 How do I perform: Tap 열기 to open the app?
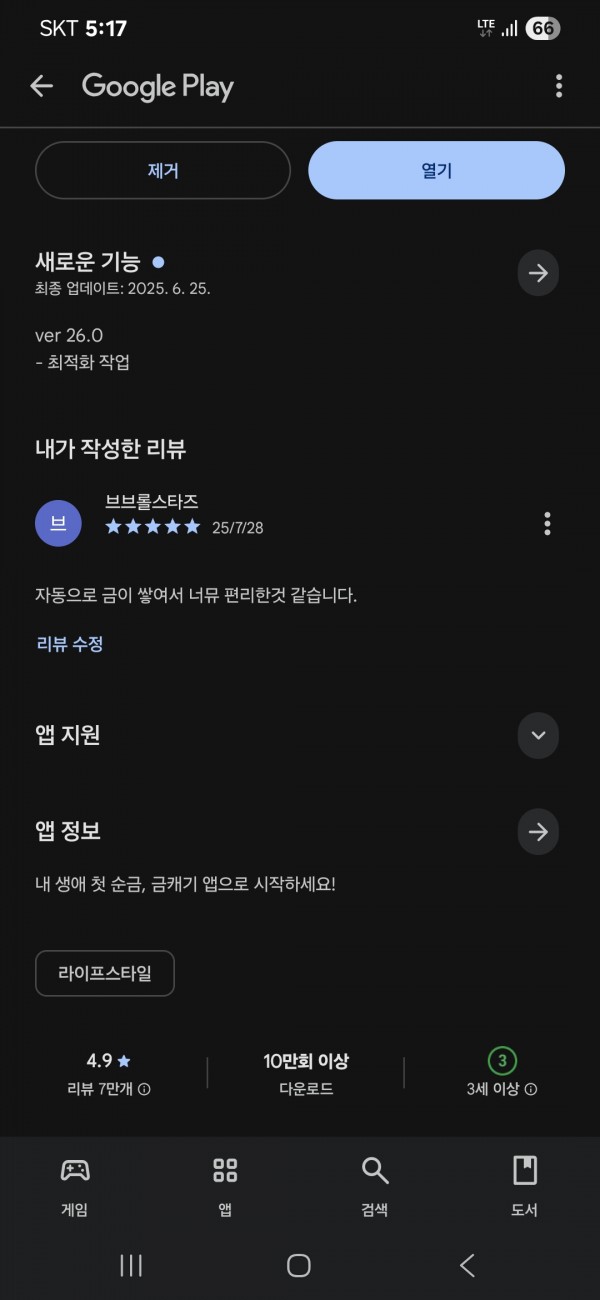pyautogui.click(x=436, y=171)
